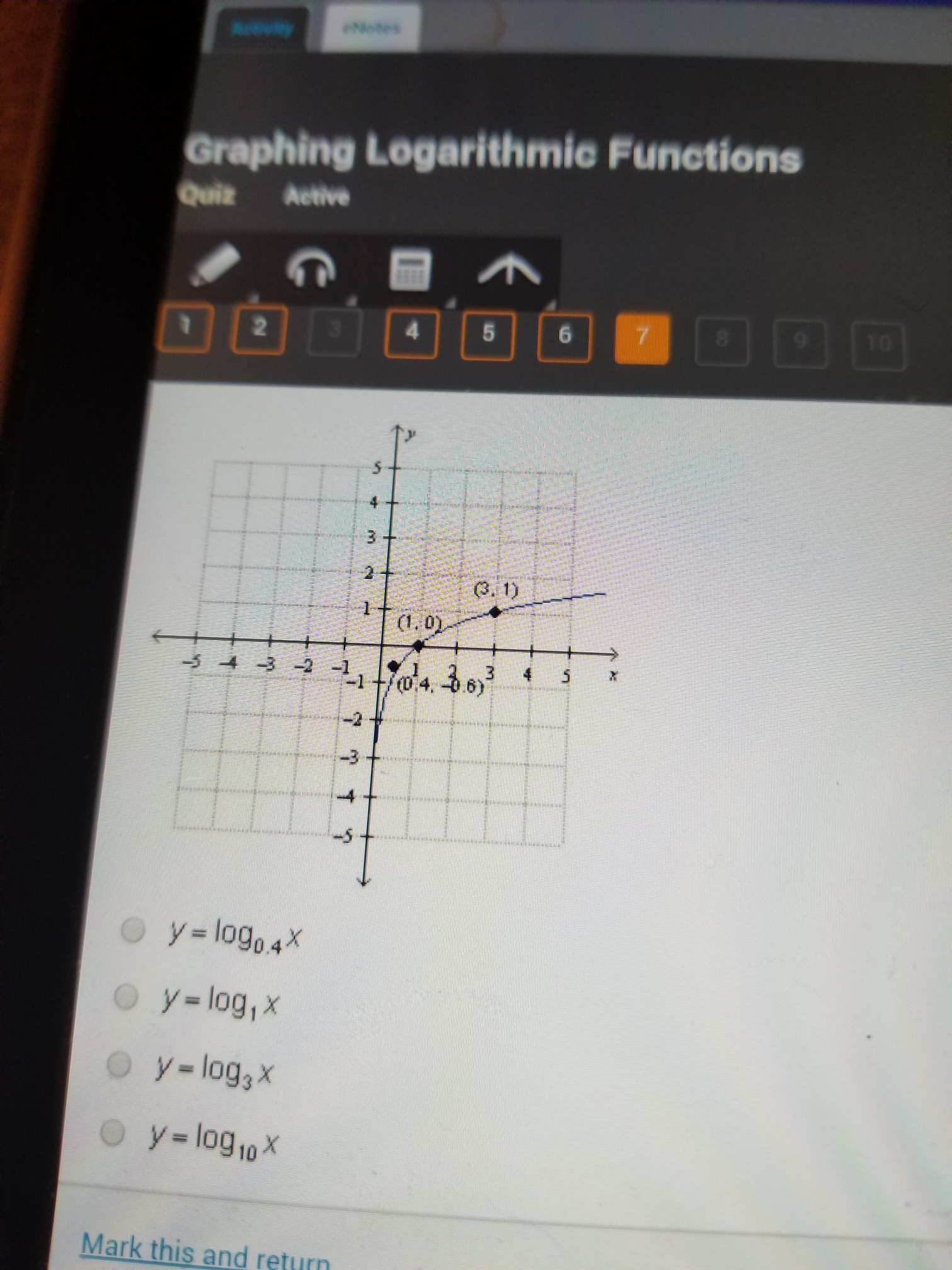Switch to the eNotes tab
Screen dimensions: 952x1270
coord(371,28)
